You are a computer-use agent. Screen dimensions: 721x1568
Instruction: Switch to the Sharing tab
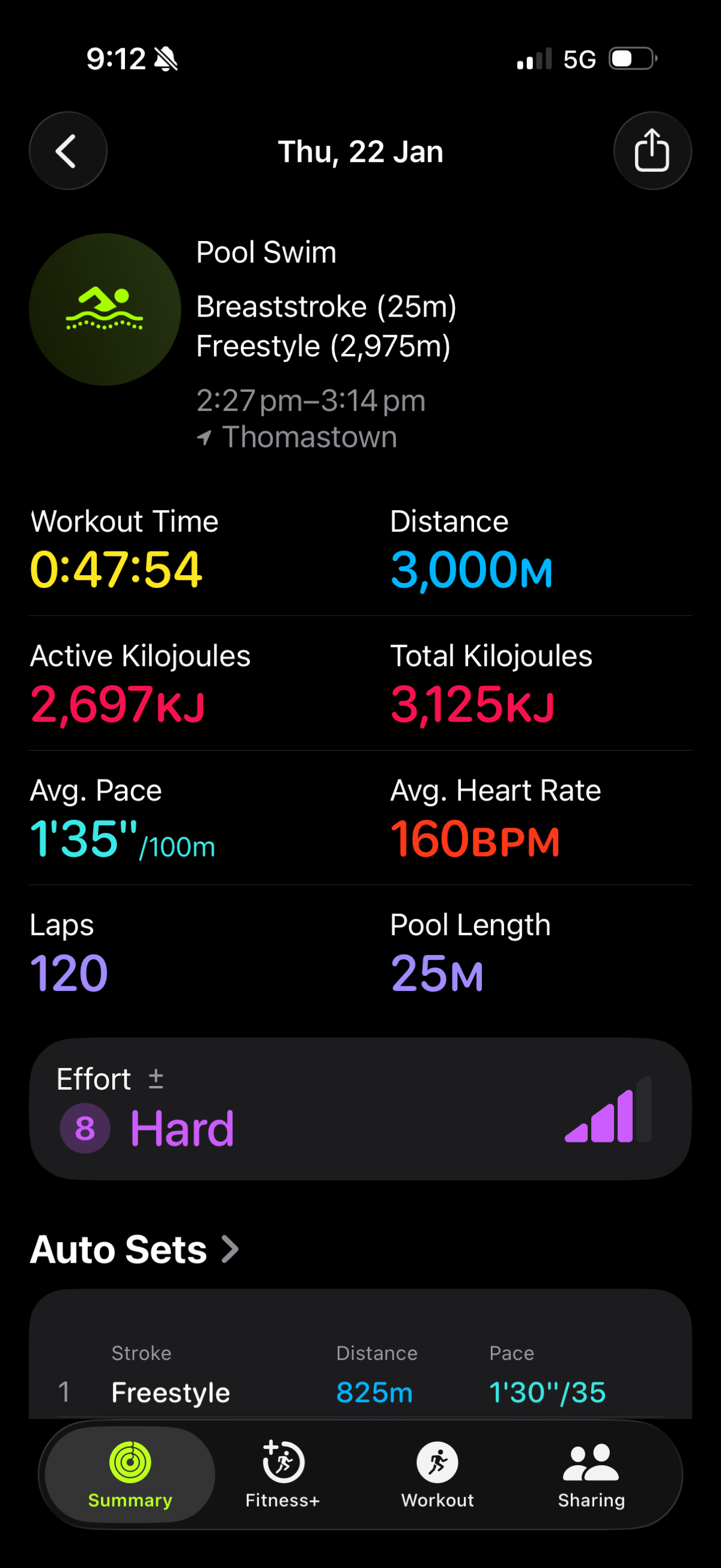[x=591, y=1474]
